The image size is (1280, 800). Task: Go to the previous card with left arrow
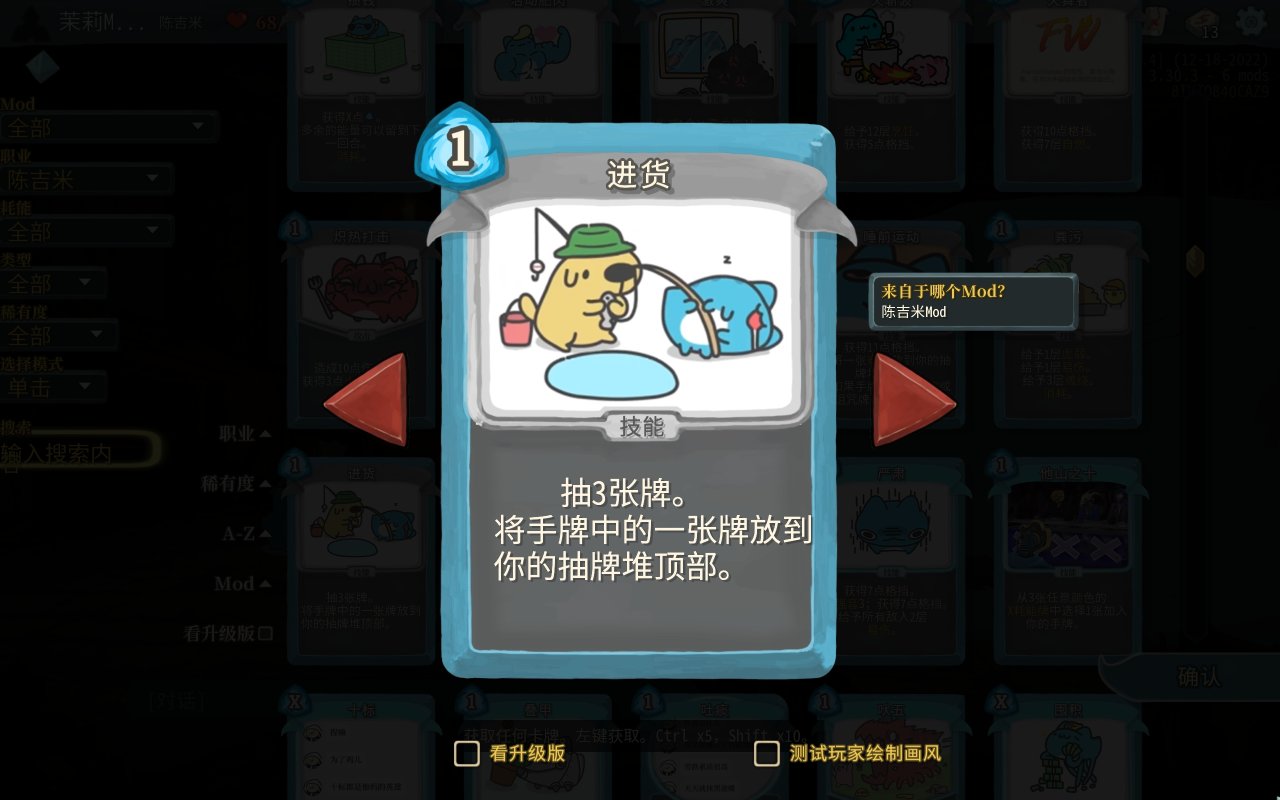pos(368,399)
